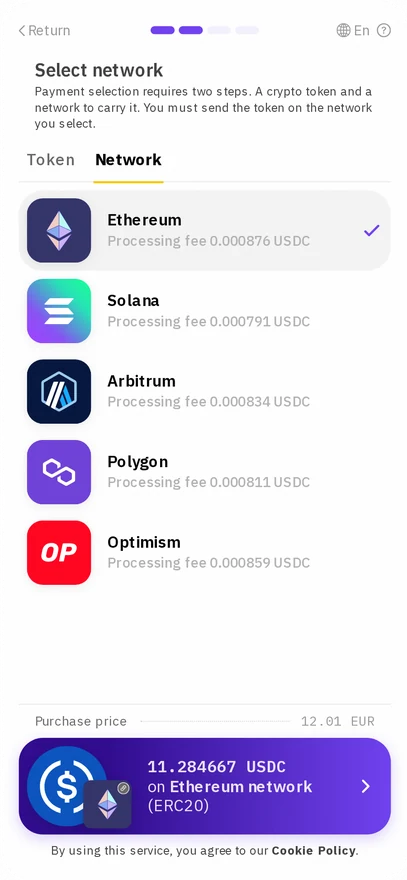The height and width of the screenshot is (880, 407).
Task: Pick Solana as the network
Action: click(x=205, y=311)
